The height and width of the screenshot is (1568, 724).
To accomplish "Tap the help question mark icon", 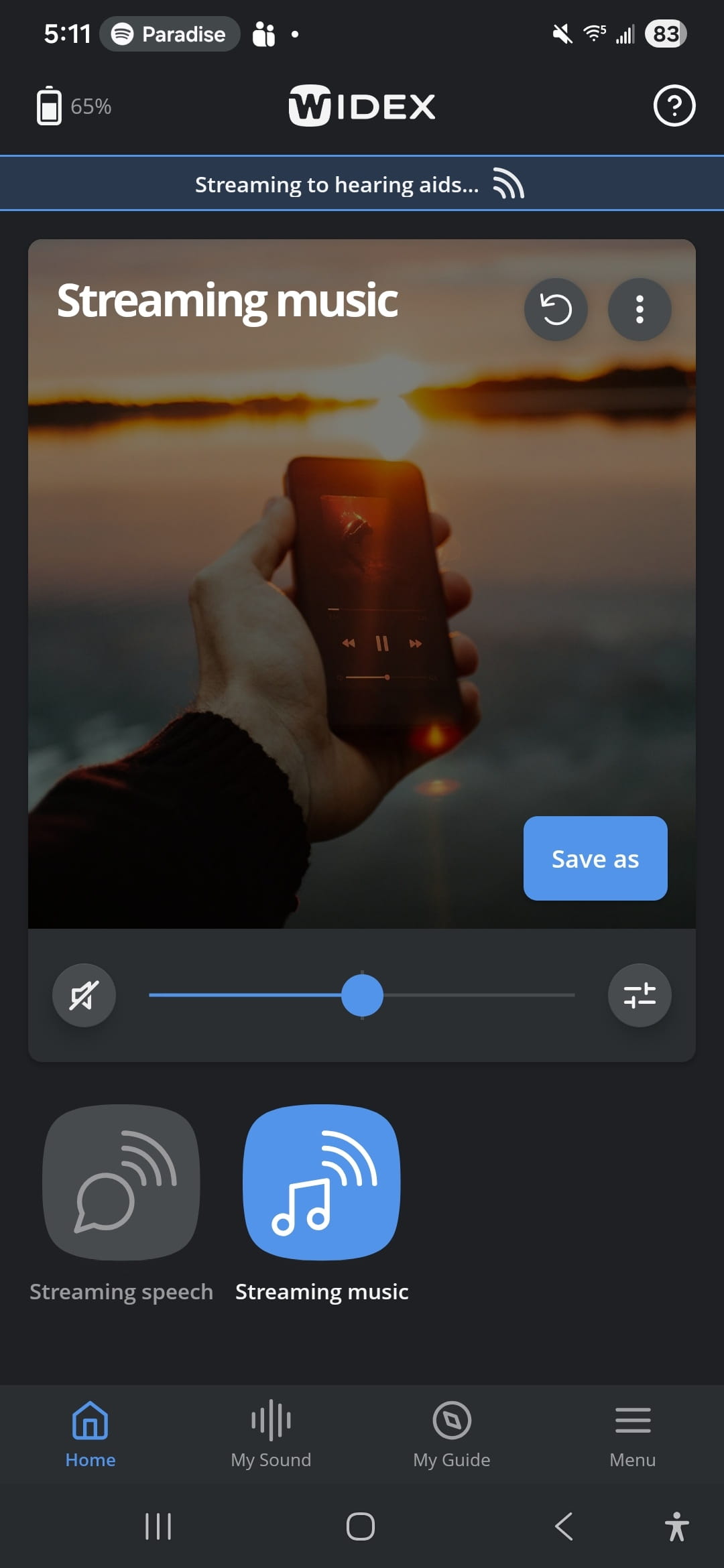I will (x=674, y=106).
